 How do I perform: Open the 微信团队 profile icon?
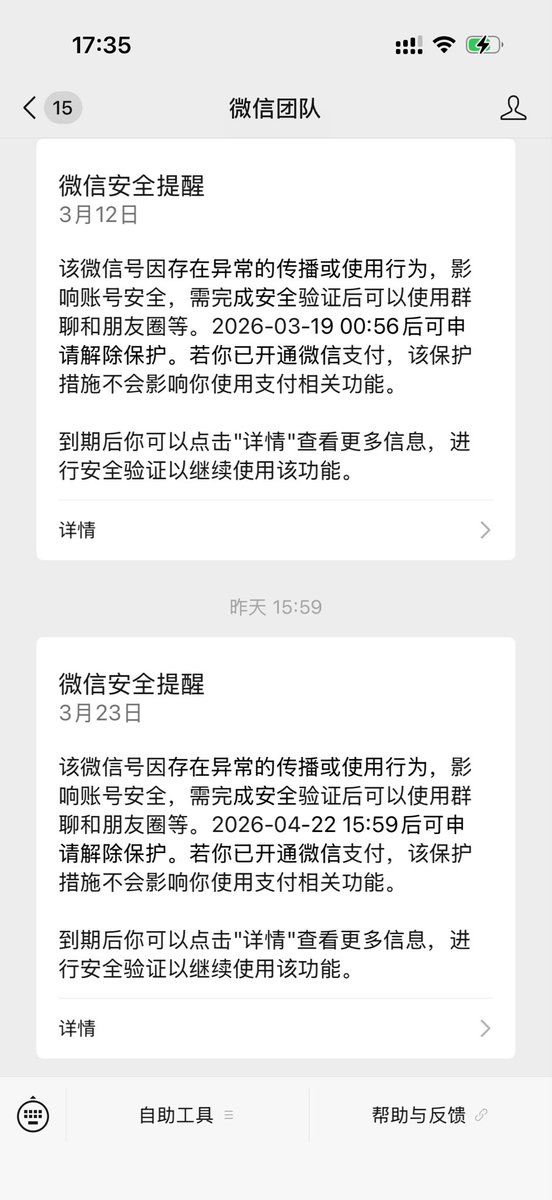(x=512, y=108)
